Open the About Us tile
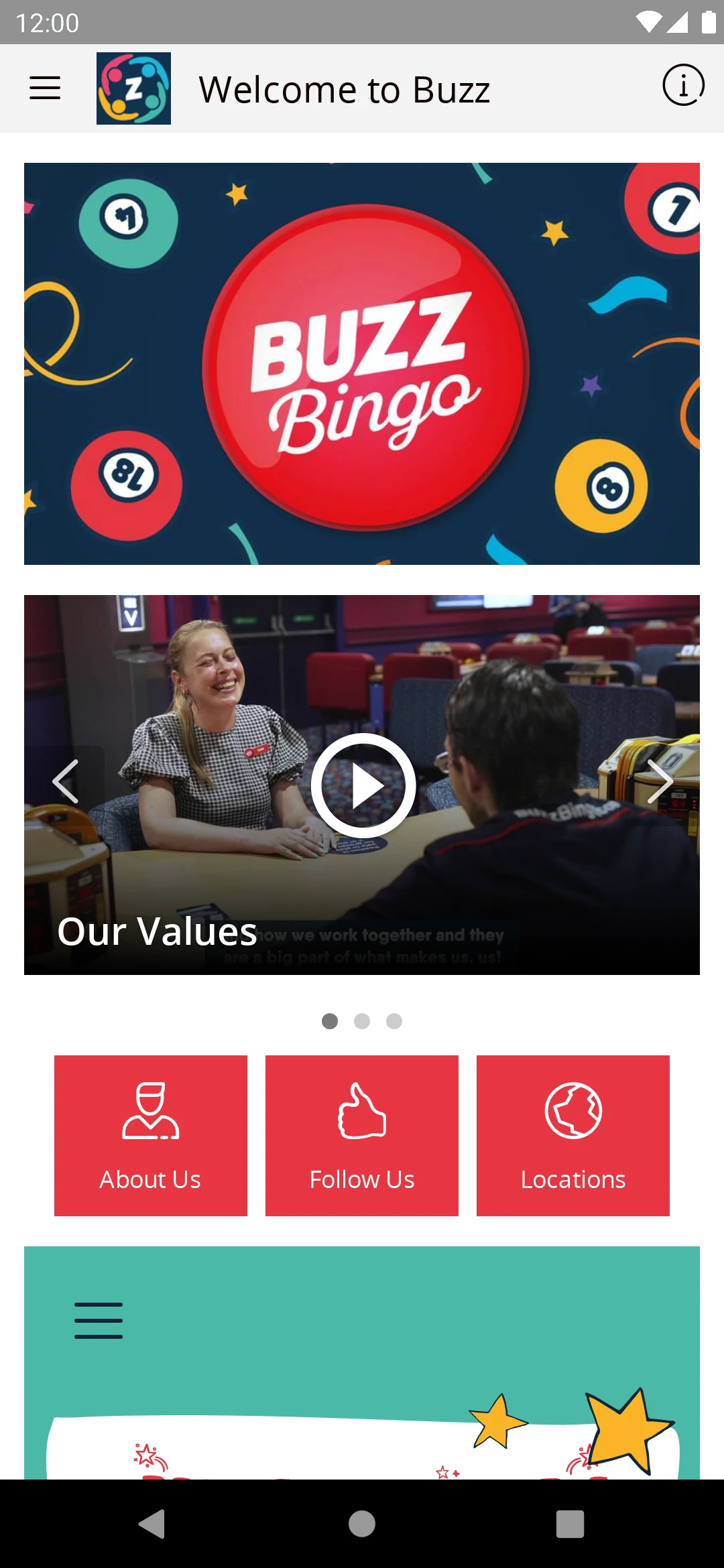Screen dimensions: 724x1568 (x=151, y=1136)
